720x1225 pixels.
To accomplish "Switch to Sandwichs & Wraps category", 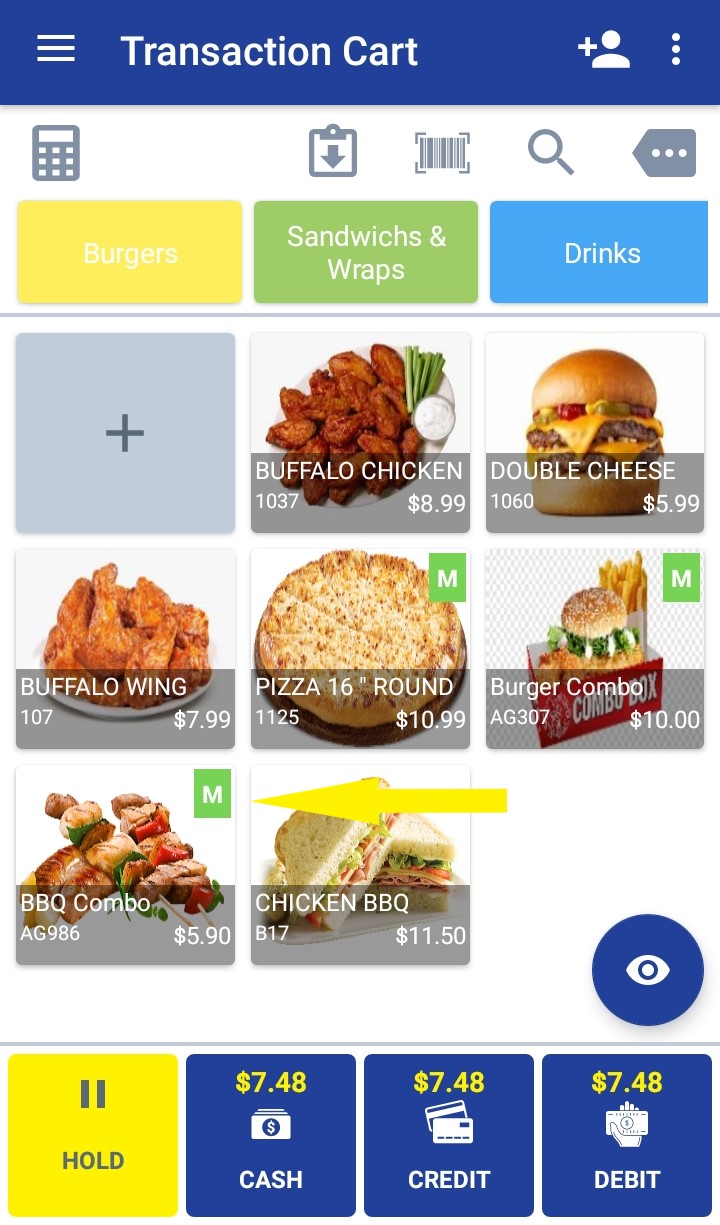I will tap(366, 253).
